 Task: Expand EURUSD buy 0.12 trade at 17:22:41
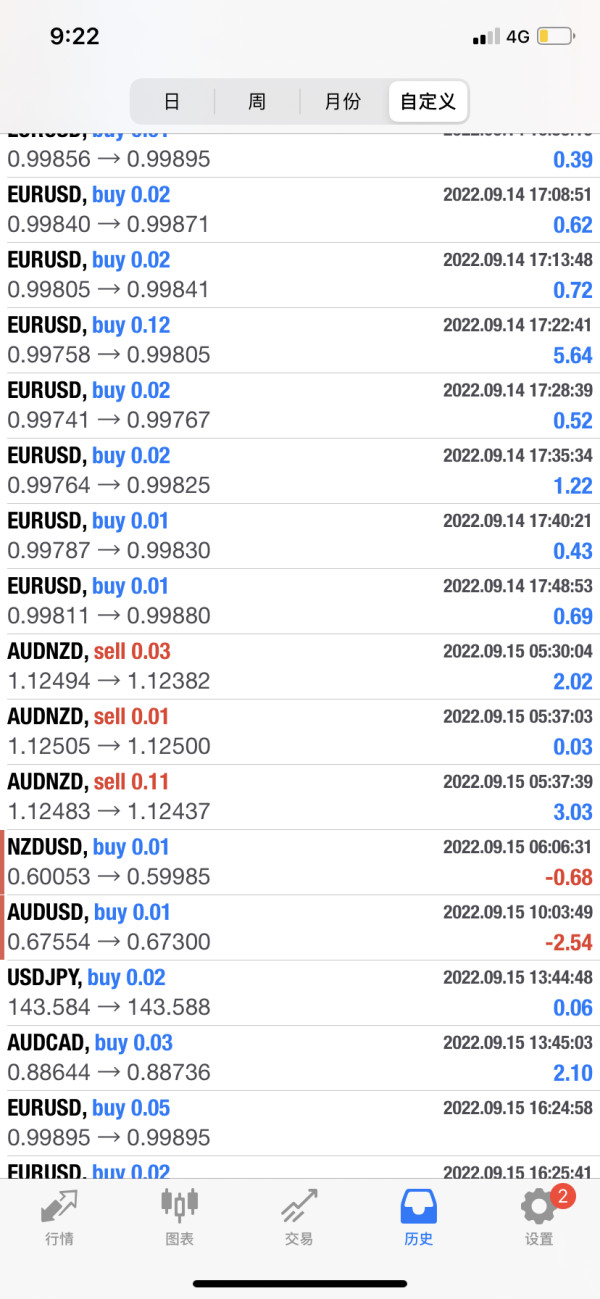tap(300, 340)
